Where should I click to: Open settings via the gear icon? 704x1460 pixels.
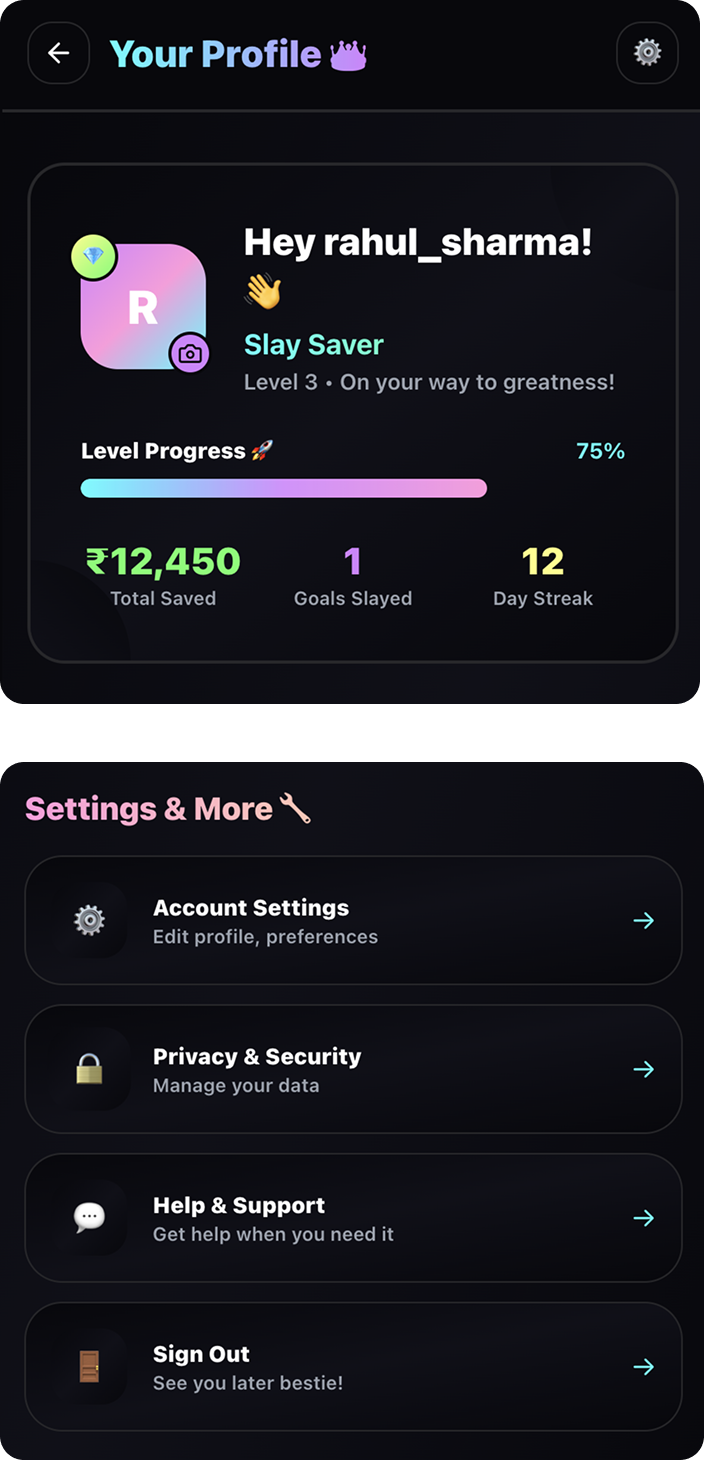(x=647, y=53)
